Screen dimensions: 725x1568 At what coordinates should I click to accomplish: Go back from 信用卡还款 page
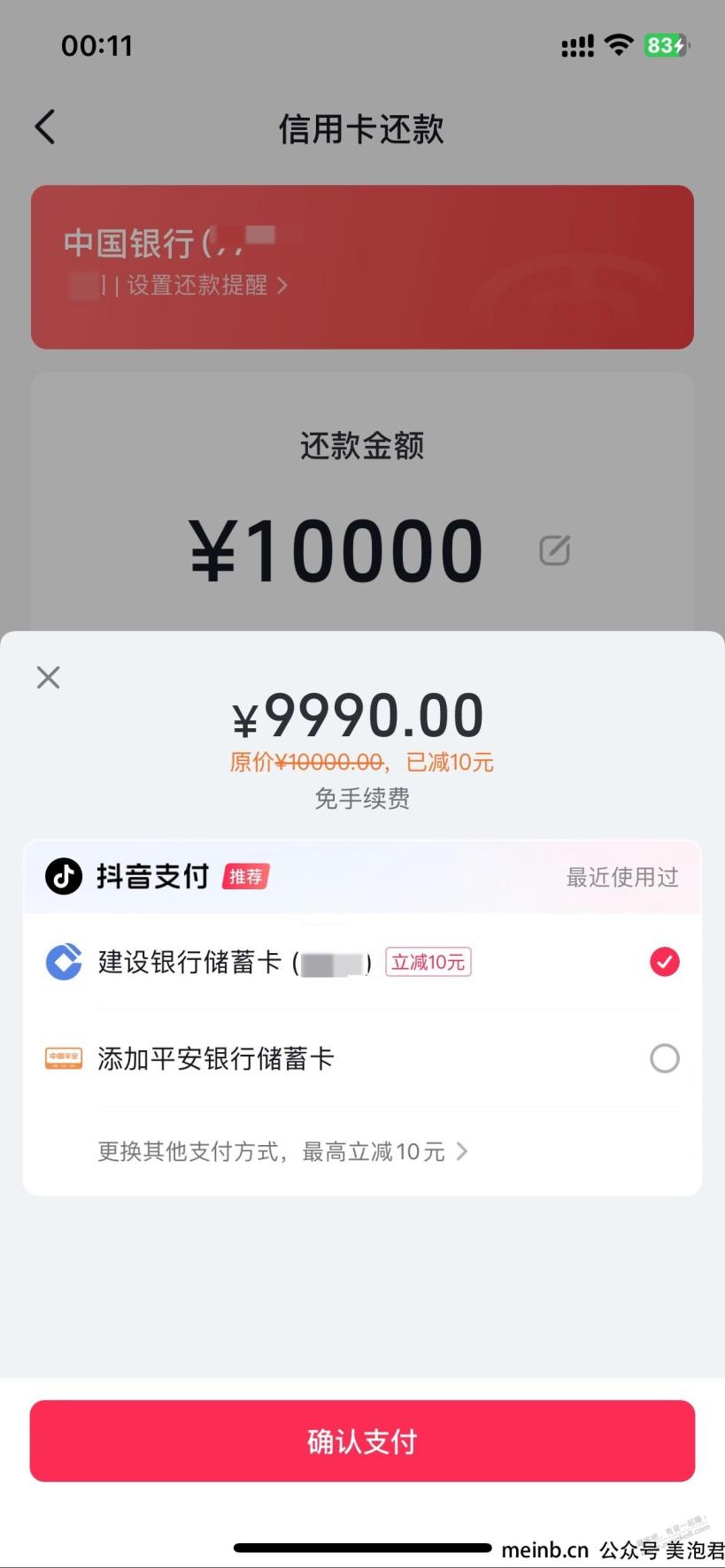[45, 127]
